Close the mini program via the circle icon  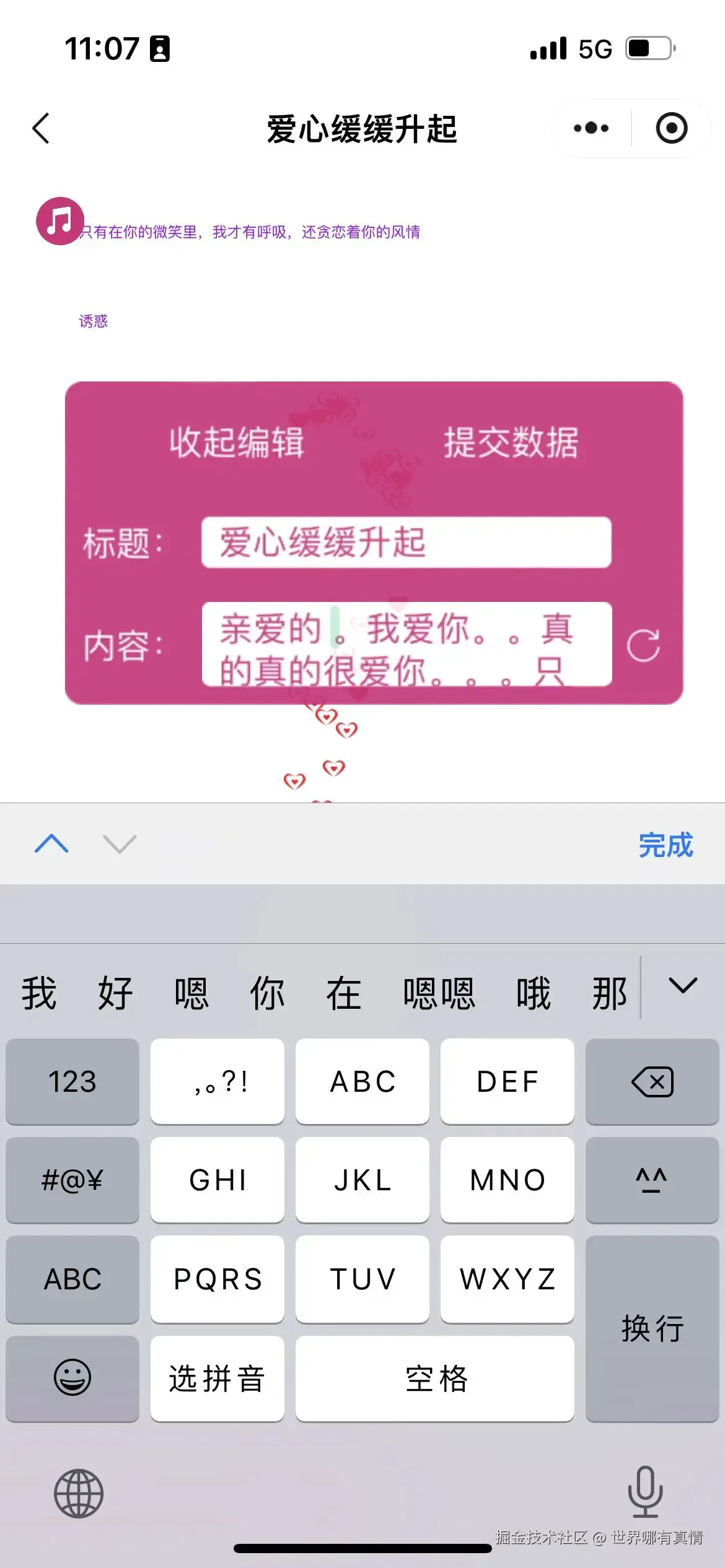[x=672, y=128]
